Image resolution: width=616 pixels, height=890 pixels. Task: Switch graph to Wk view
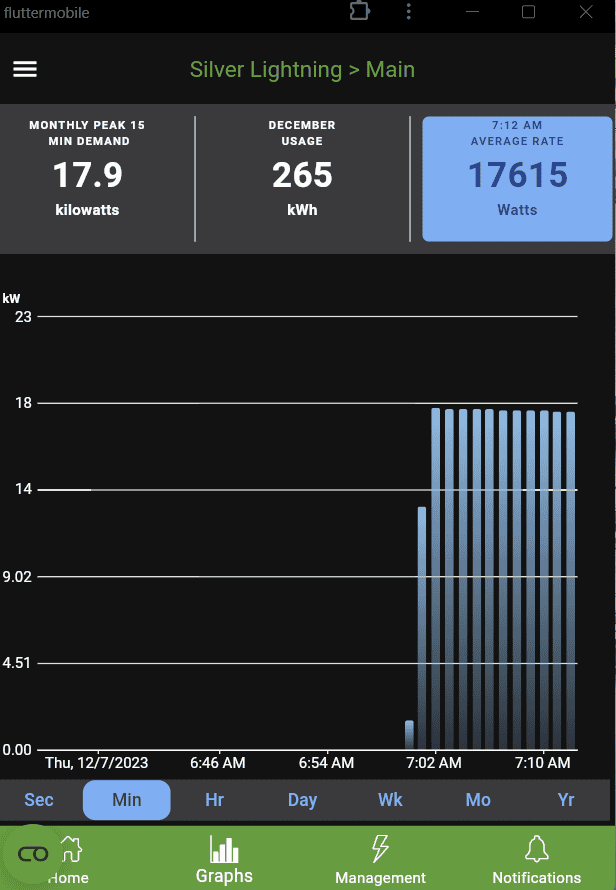click(390, 800)
